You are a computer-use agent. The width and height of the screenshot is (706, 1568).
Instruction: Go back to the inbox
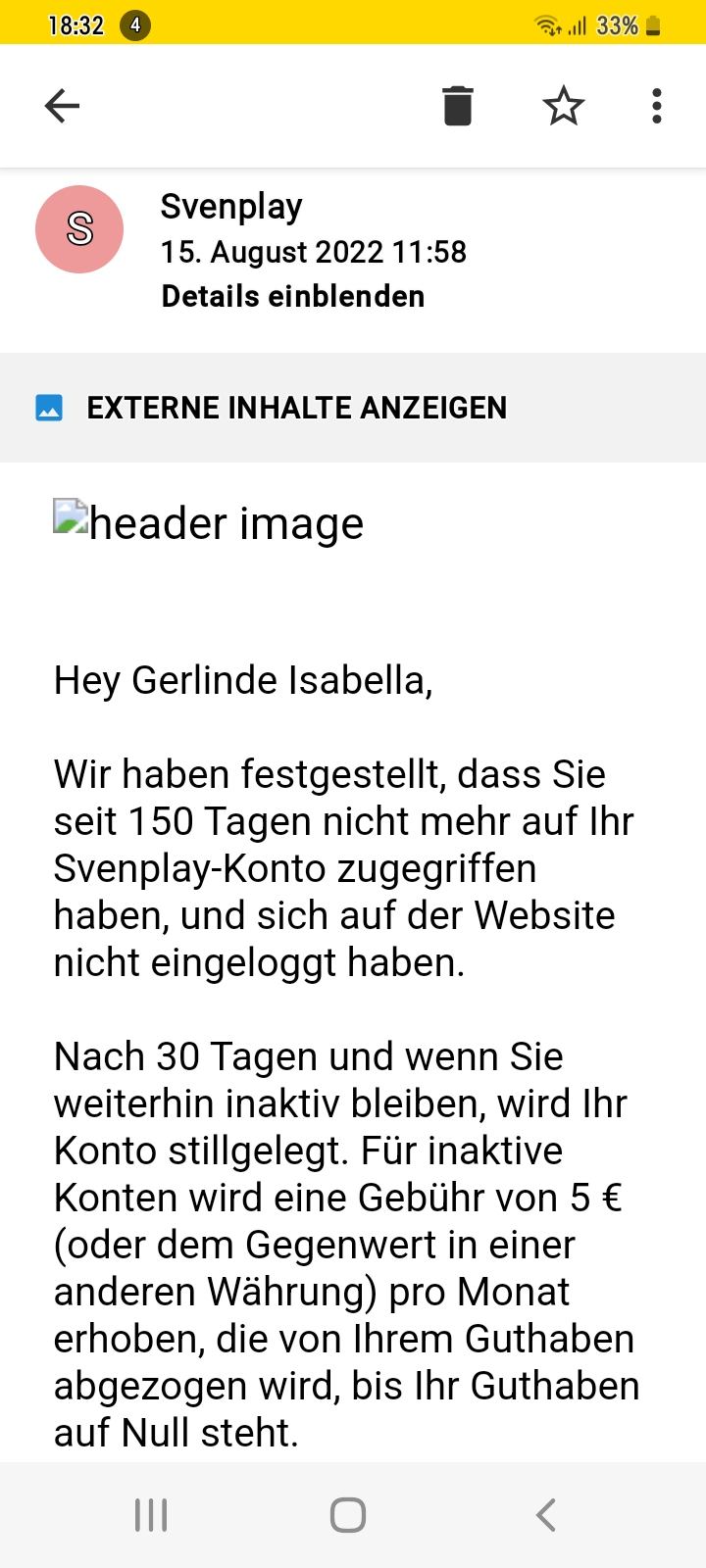[x=62, y=106]
